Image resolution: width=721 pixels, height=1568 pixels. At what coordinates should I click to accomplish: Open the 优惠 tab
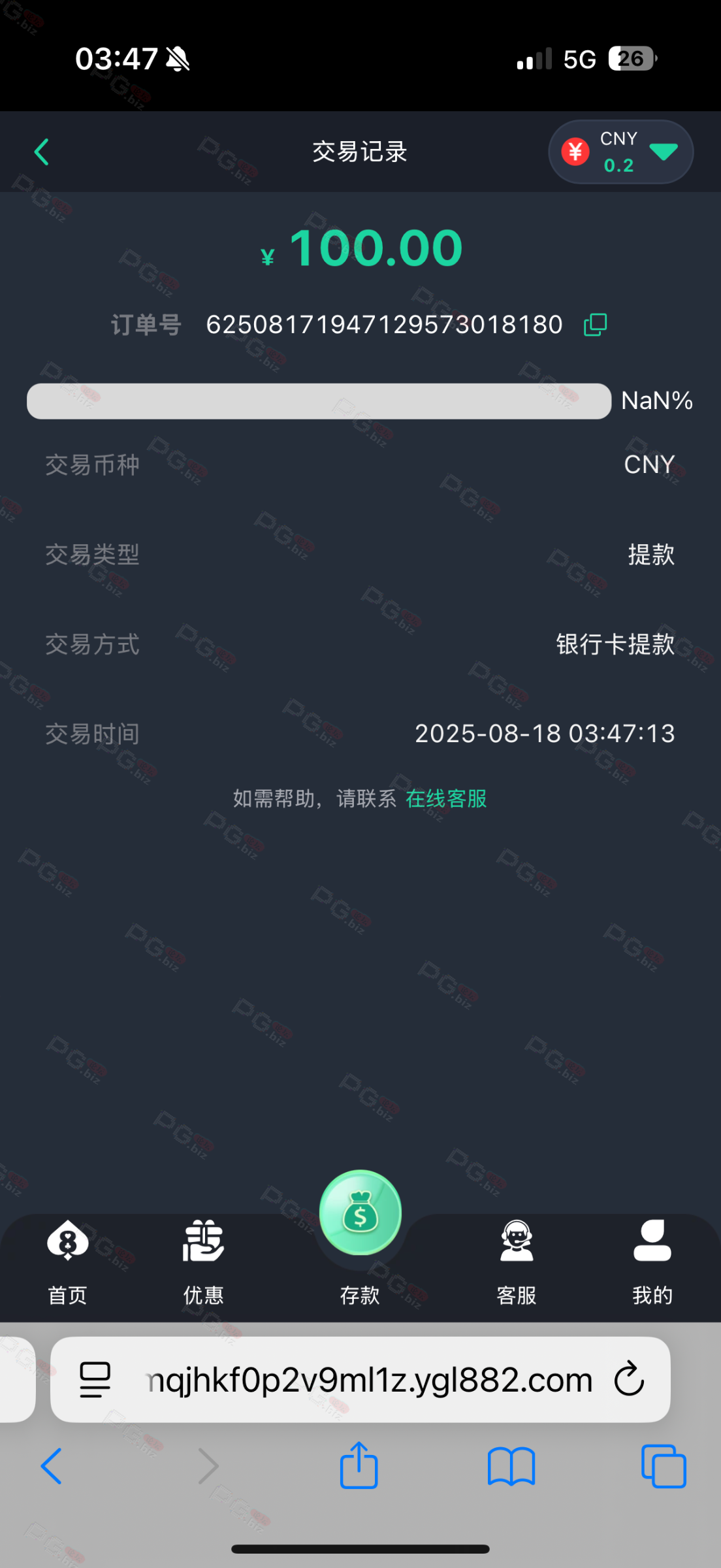click(x=203, y=1262)
